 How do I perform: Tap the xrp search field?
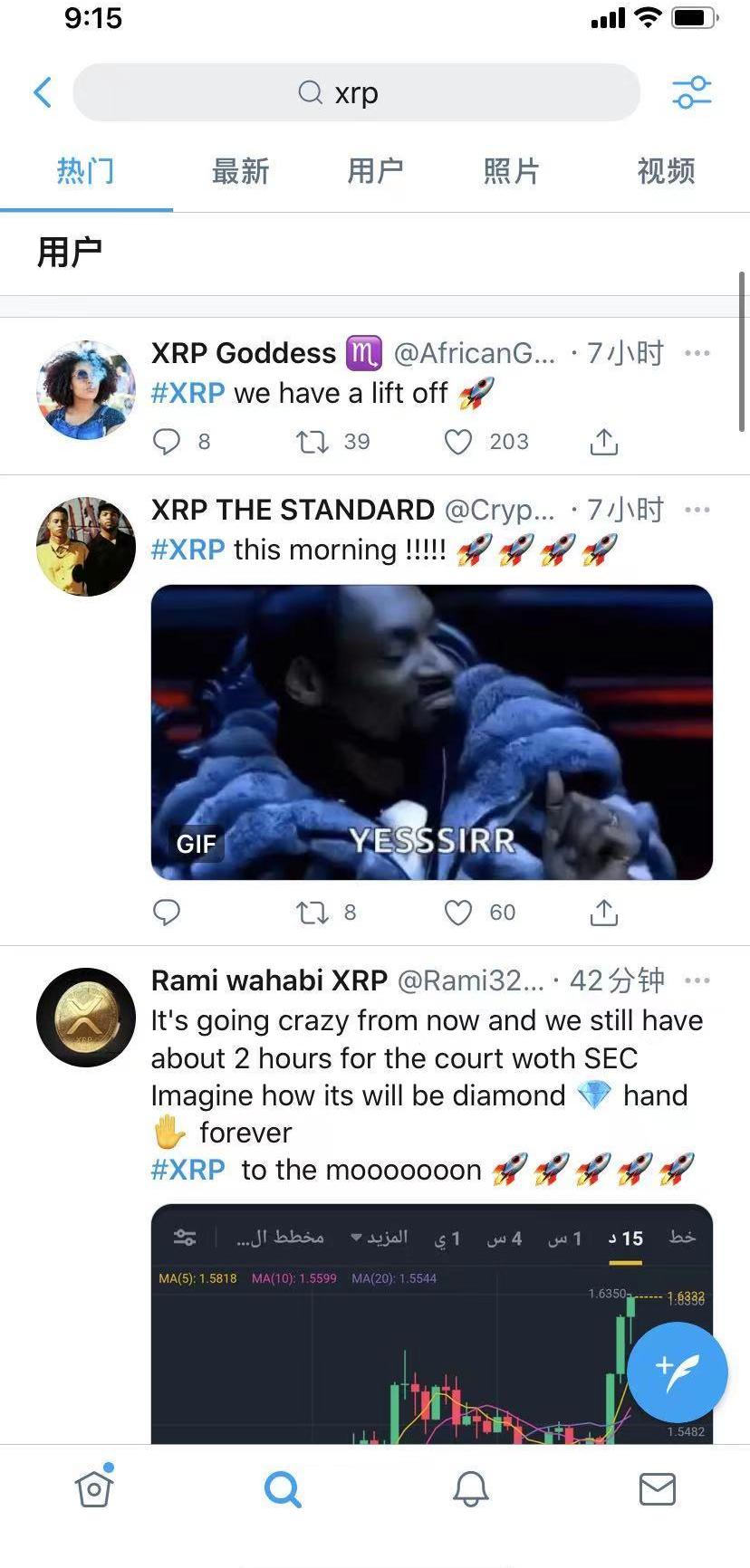coord(356,92)
